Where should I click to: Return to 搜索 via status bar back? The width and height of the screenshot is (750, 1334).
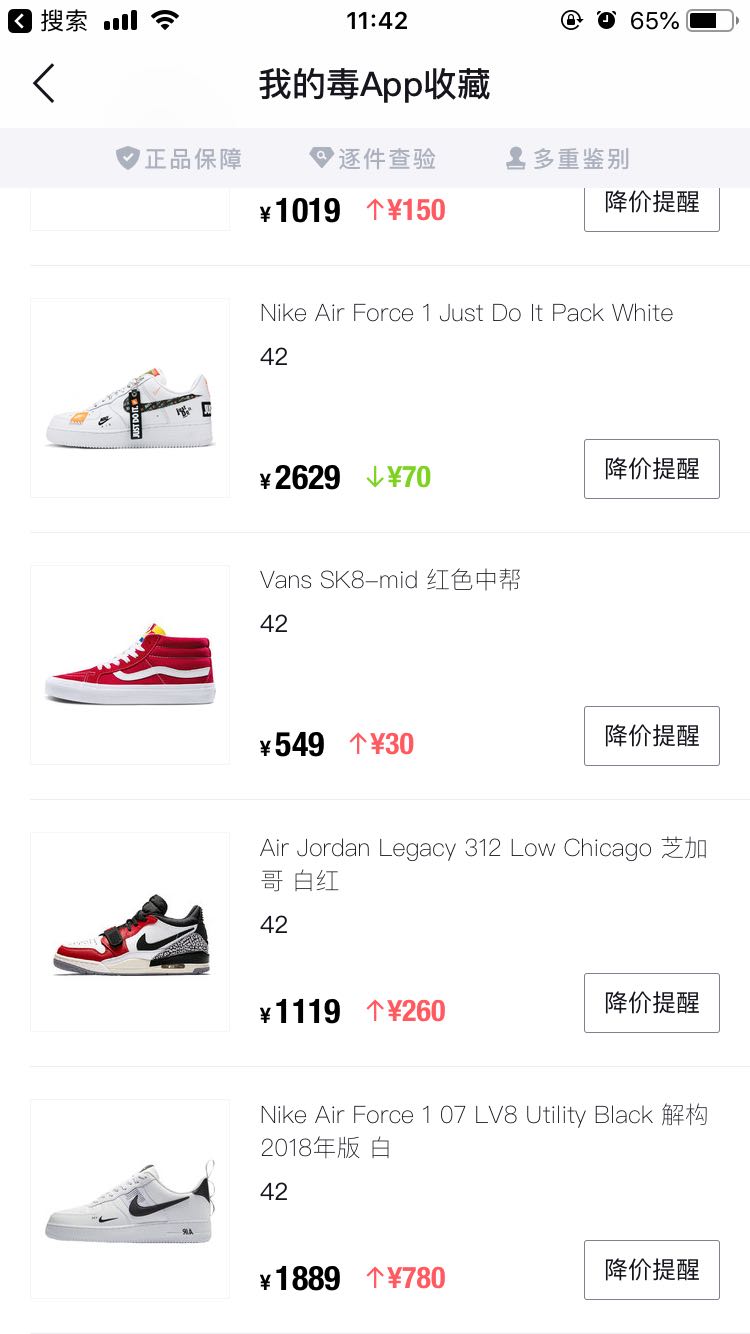click(48, 21)
